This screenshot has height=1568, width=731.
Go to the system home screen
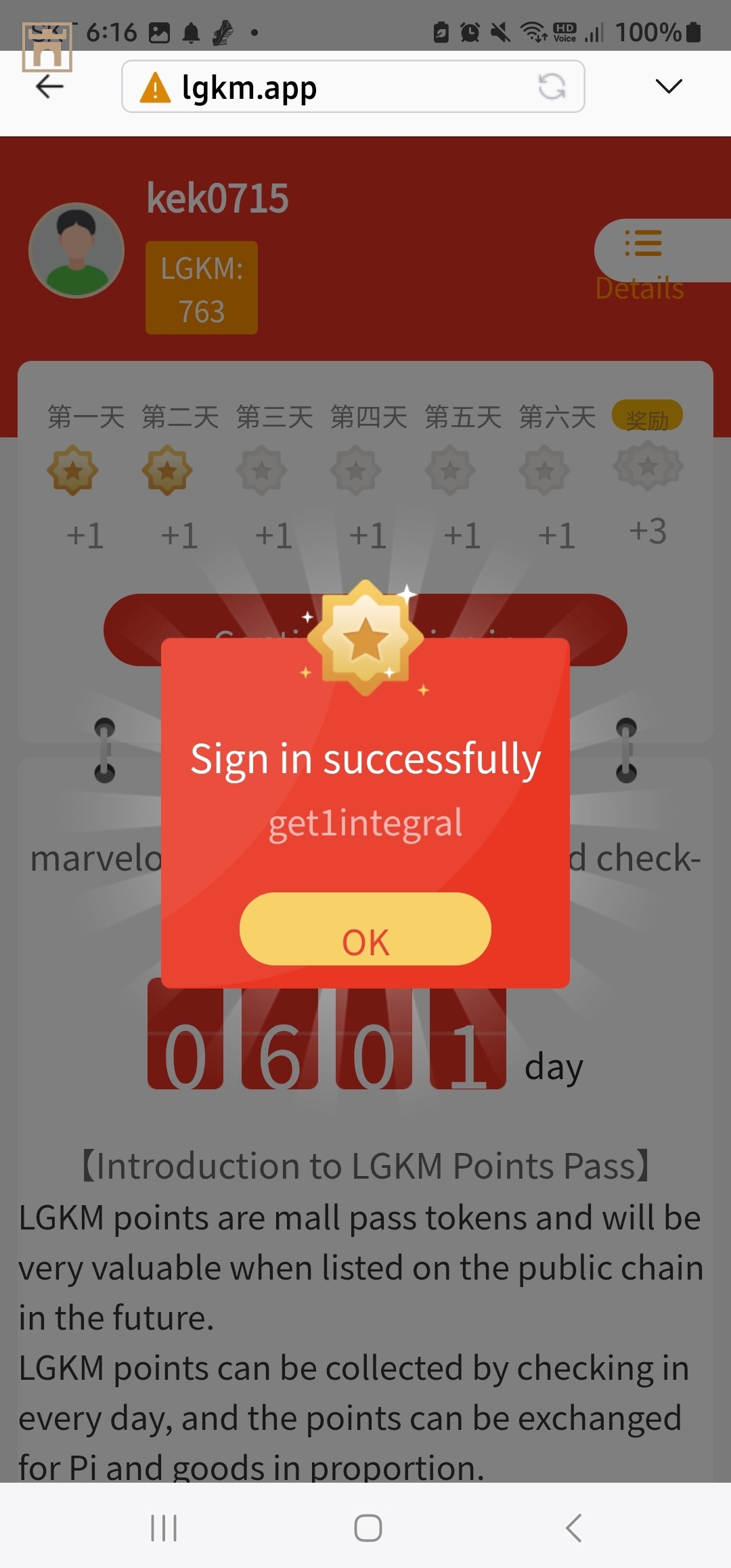click(368, 1527)
